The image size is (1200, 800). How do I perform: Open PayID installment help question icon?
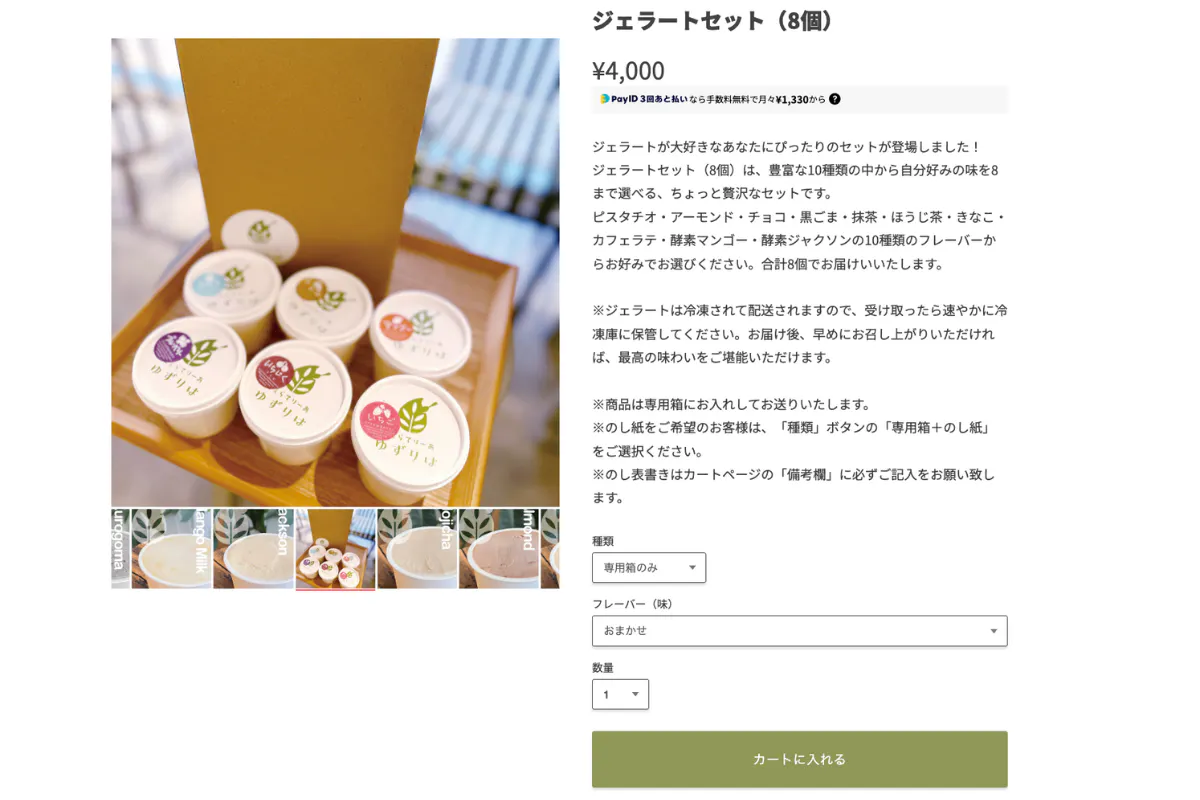835,99
